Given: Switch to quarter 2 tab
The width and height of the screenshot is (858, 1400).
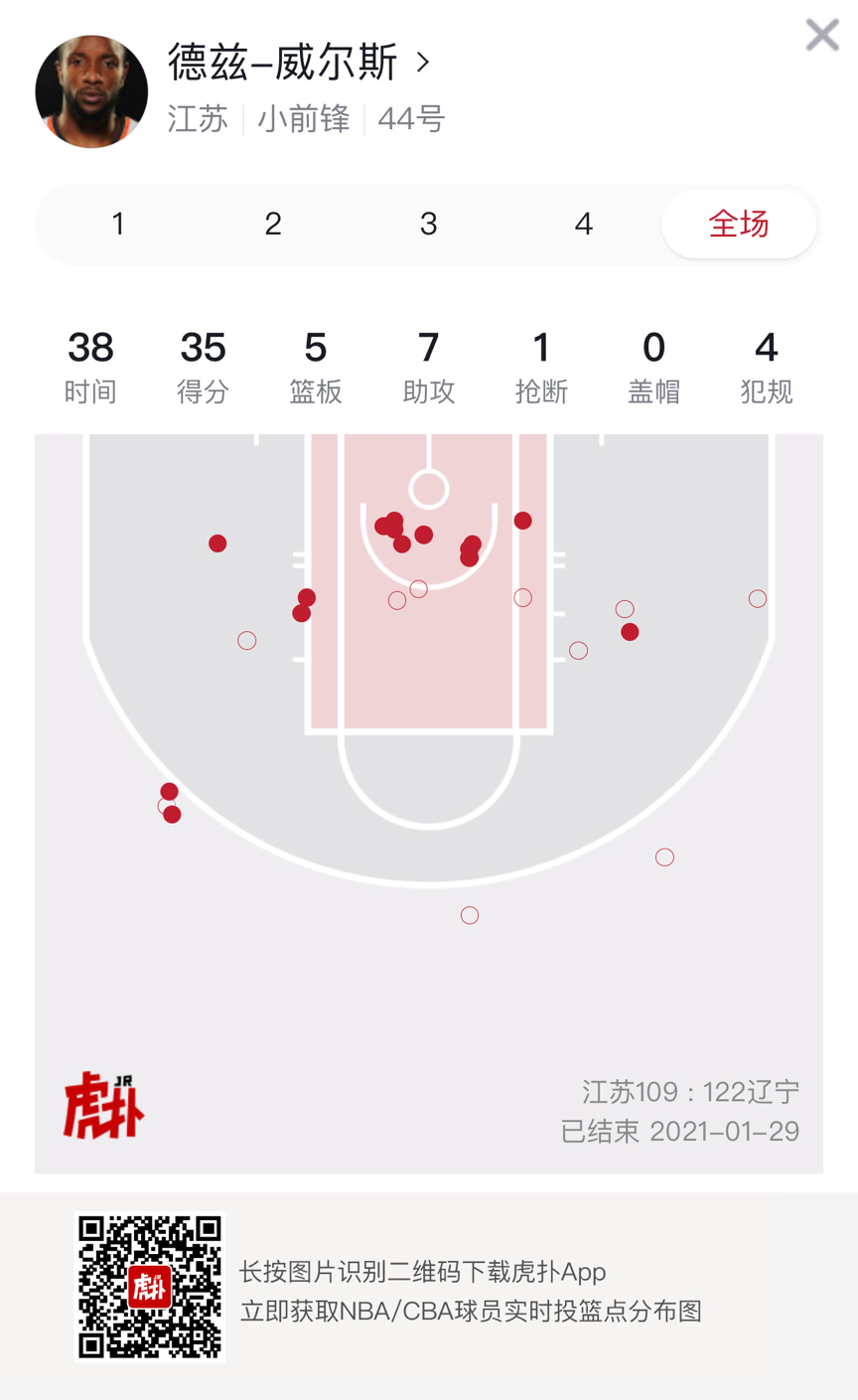Looking at the screenshot, I should pos(273,224).
